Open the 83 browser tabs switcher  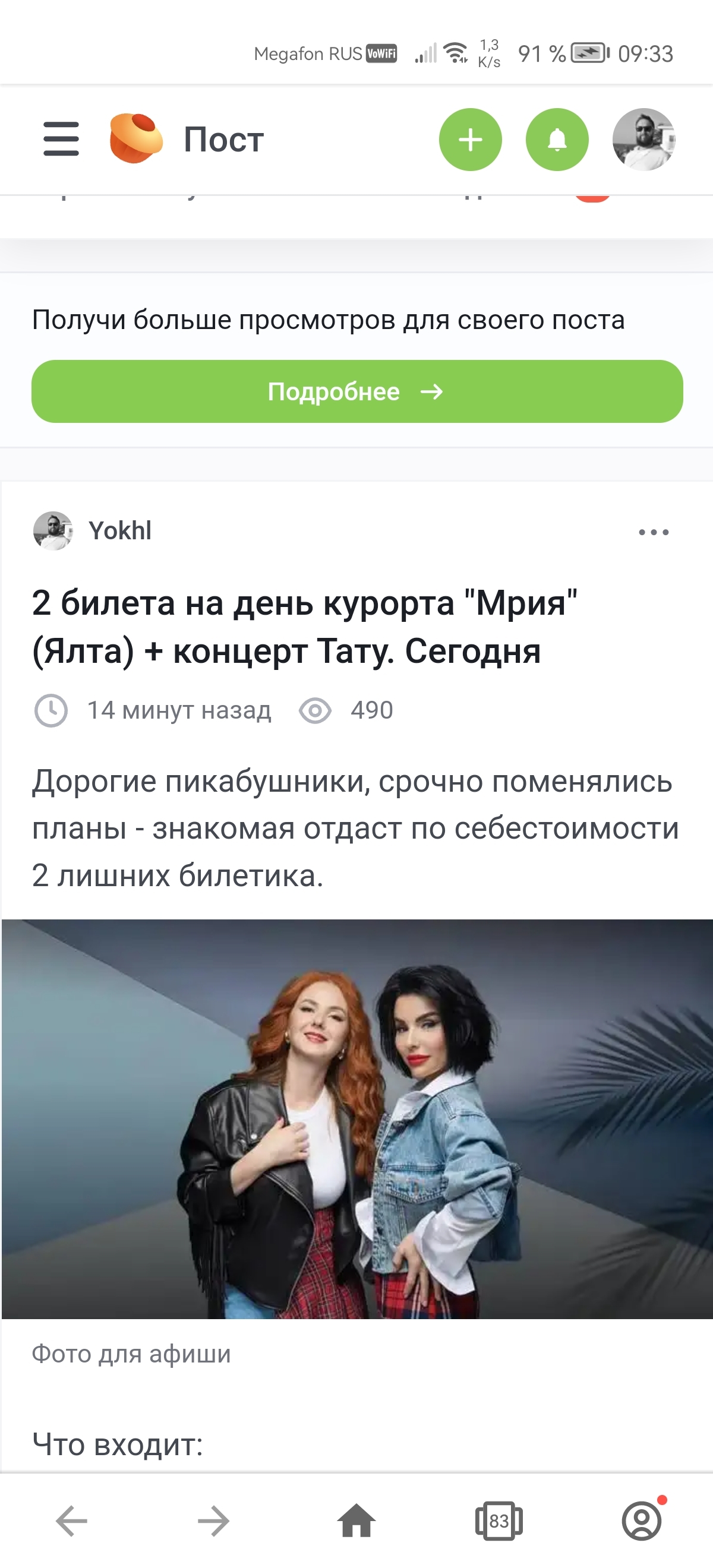[x=499, y=1521]
